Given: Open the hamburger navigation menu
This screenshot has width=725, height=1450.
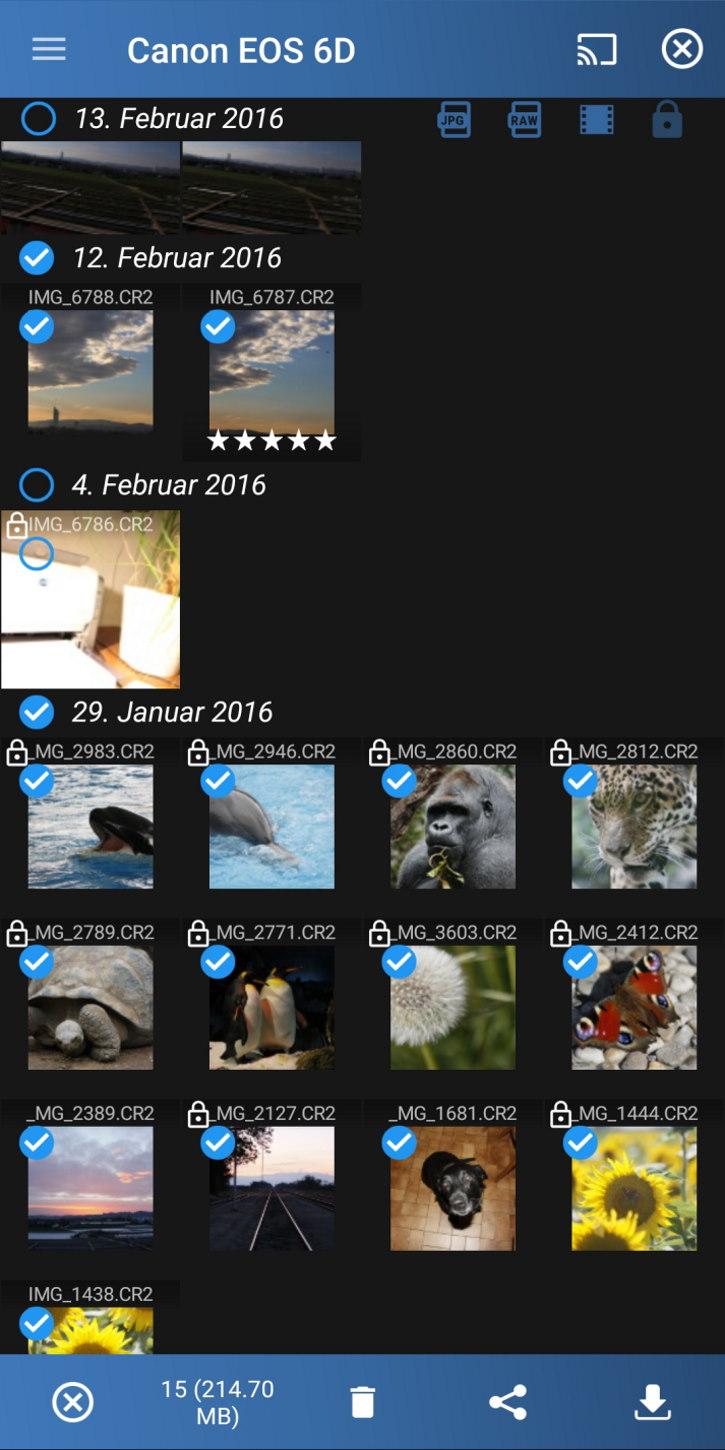Looking at the screenshot, I should pyautogui.click(x=48, y=50).
